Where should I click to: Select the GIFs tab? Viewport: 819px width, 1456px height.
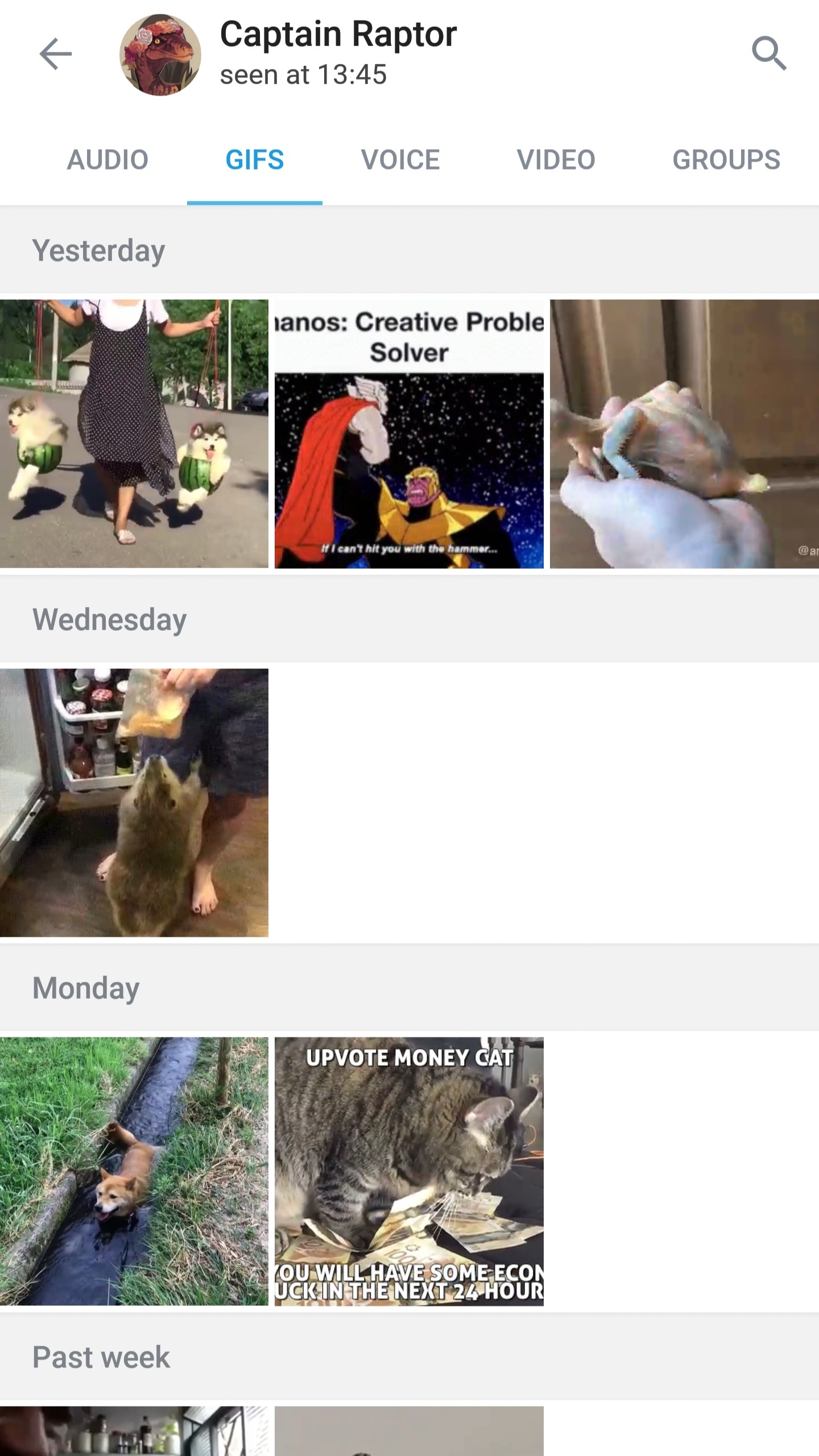tap(255, 160)
